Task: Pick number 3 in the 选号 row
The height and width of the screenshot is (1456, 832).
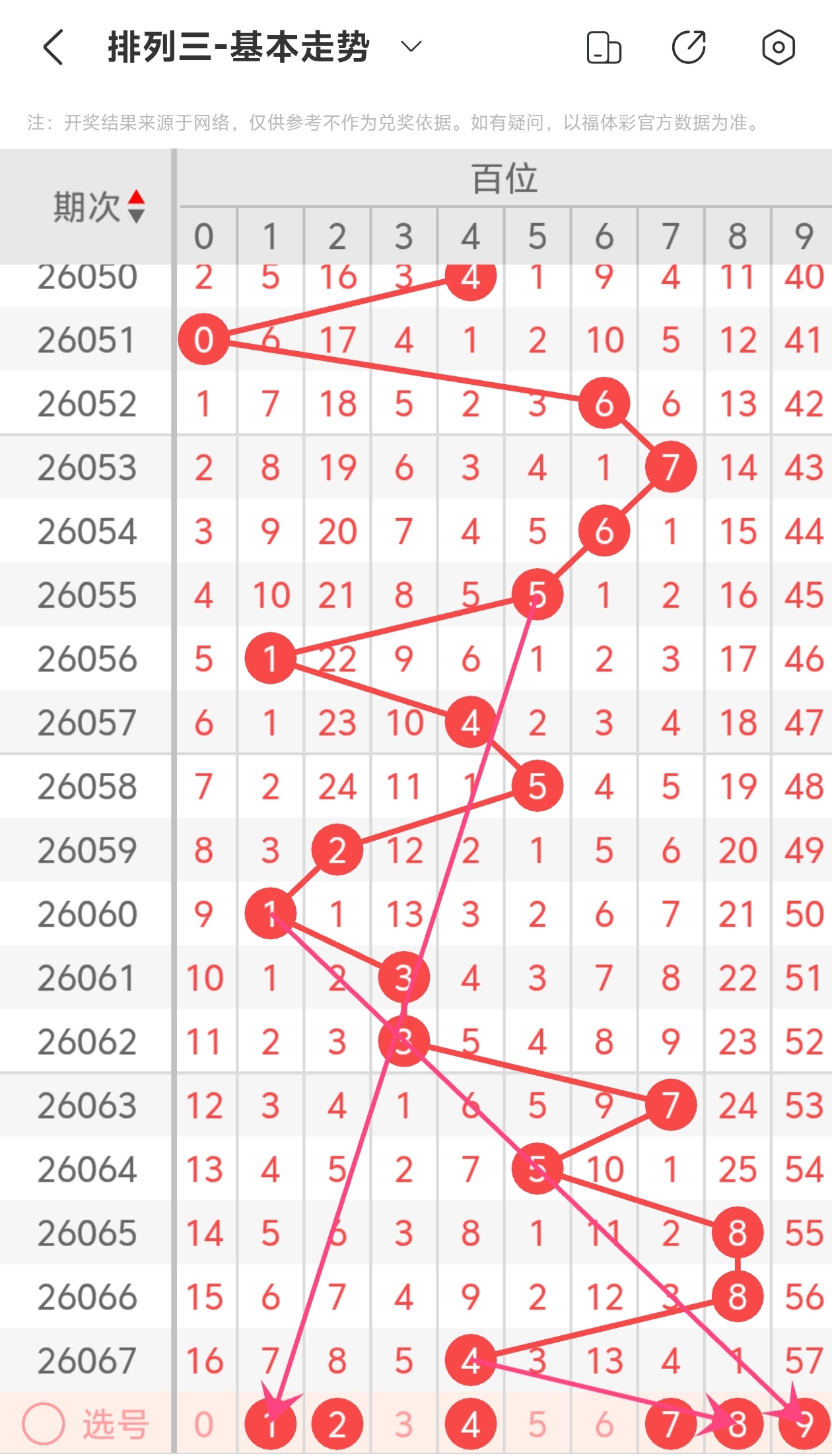Action: point(403,1424)
